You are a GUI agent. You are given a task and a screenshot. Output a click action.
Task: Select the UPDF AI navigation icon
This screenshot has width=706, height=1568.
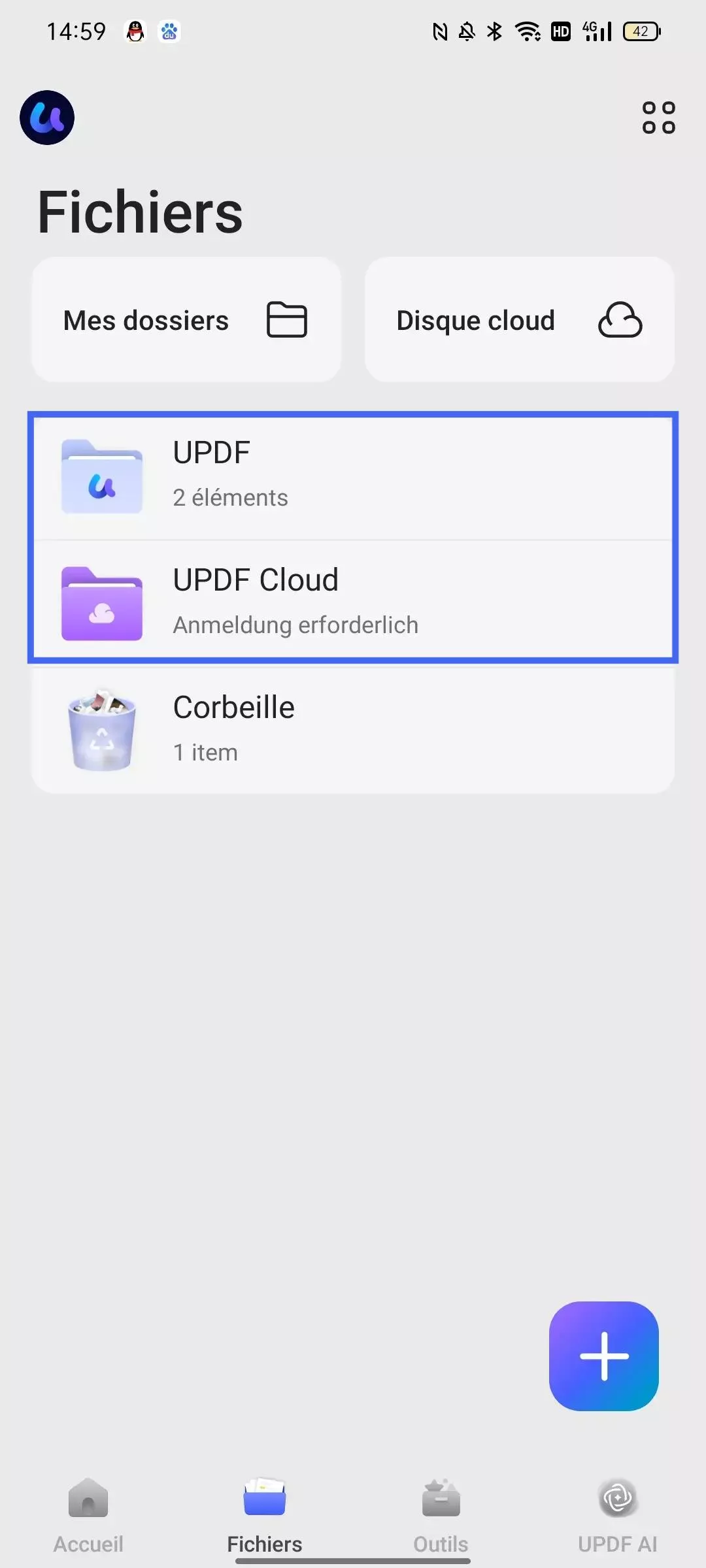(618, 1496)
